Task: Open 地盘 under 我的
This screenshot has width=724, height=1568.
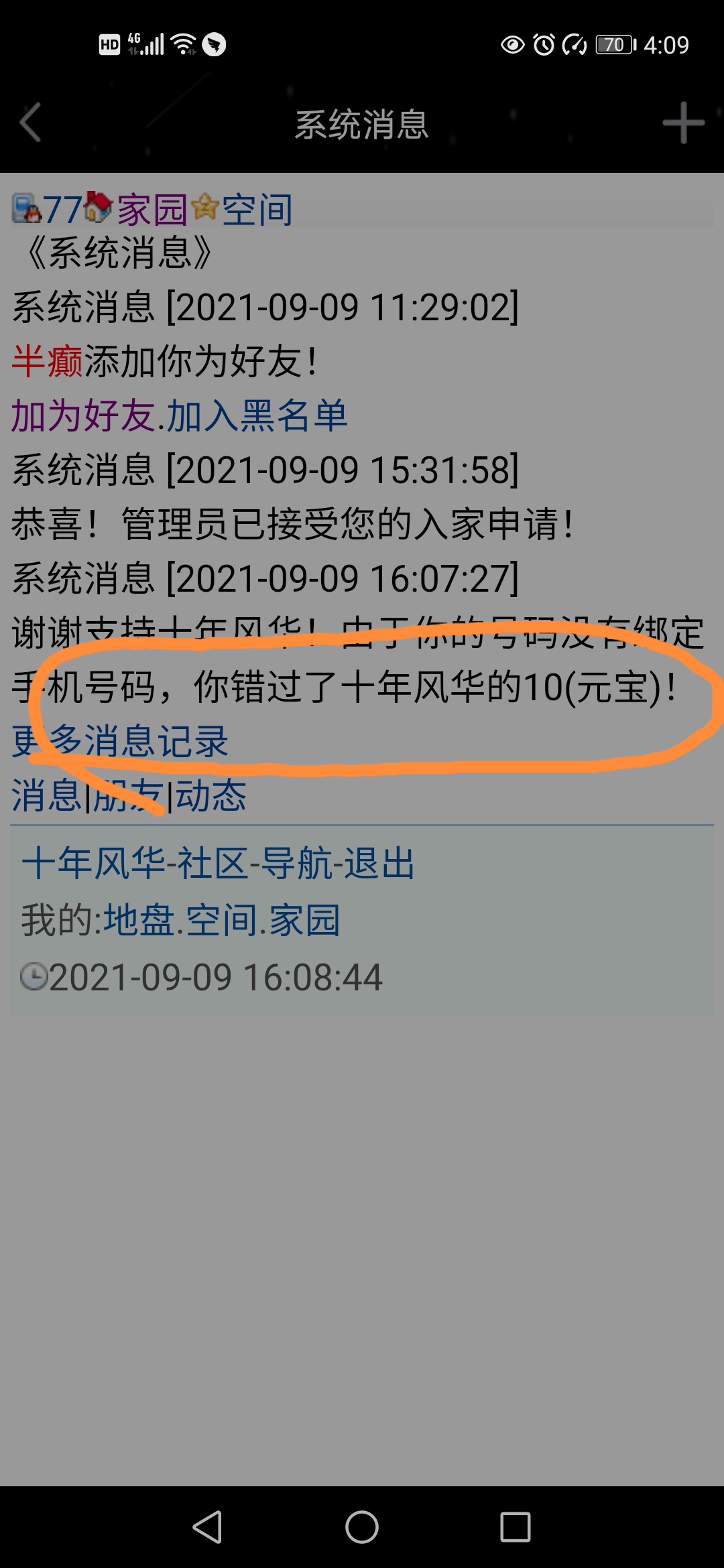Action: [139, 920]
